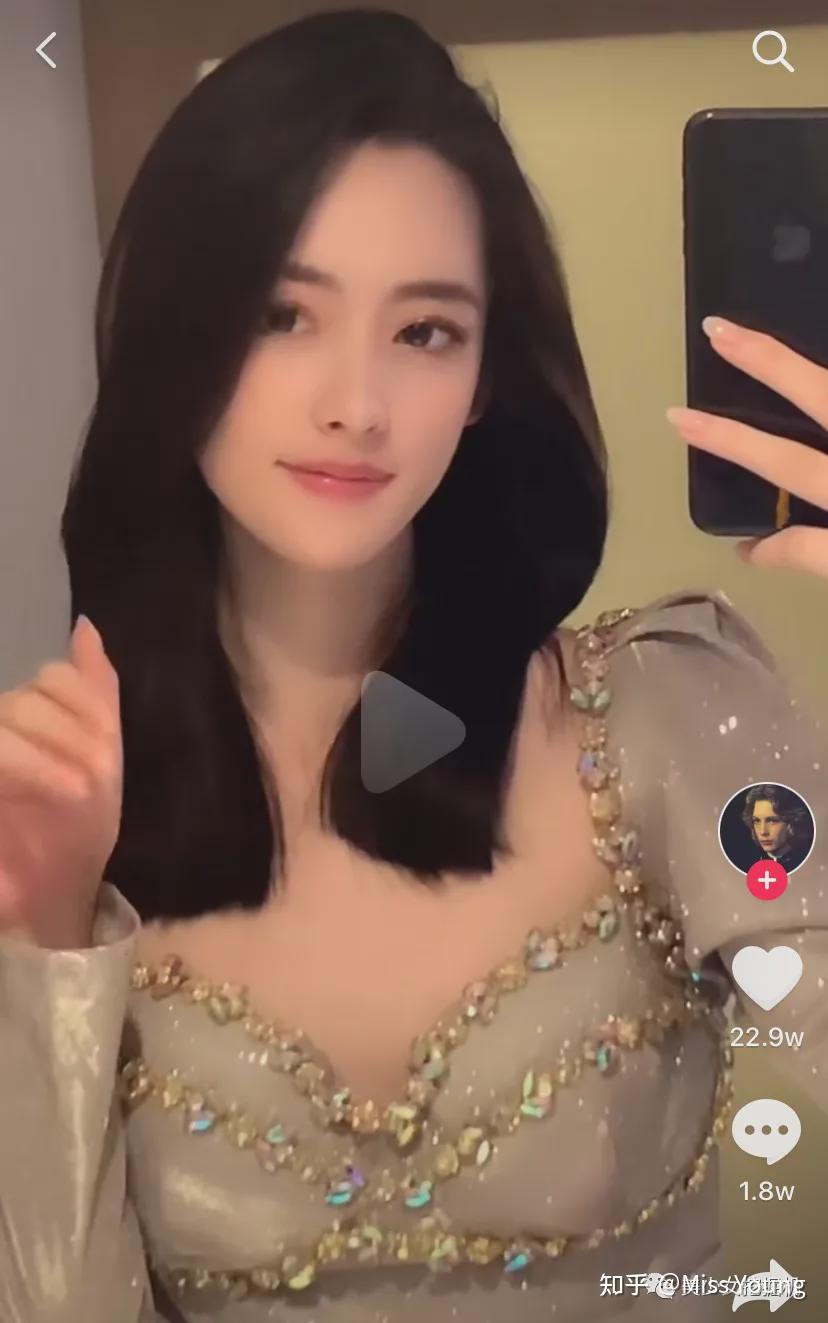The height and width of the screenshot is (1323, 828).
Task: Tap the 1.8w comment counter
Action: point(764,1190)
